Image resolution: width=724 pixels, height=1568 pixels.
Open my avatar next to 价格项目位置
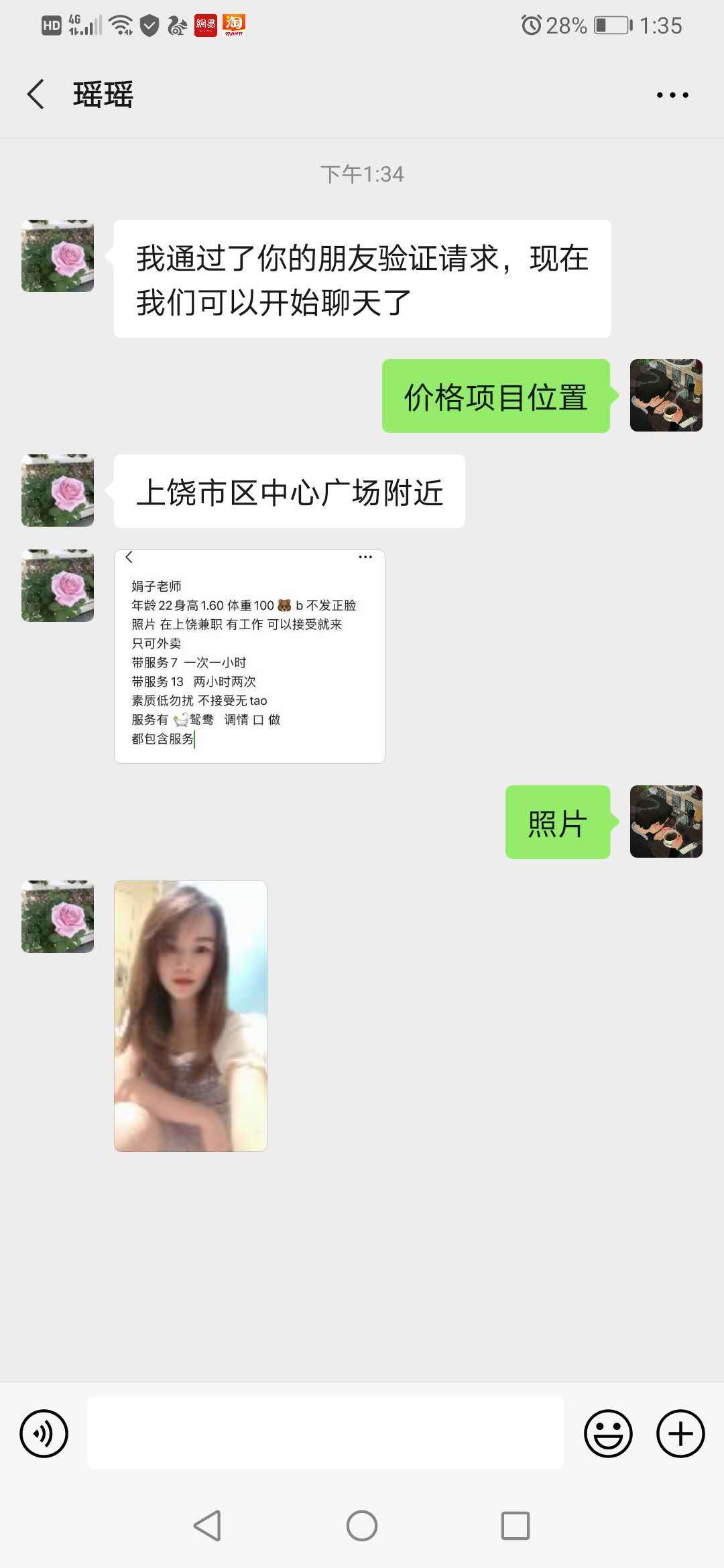[666, 395]
